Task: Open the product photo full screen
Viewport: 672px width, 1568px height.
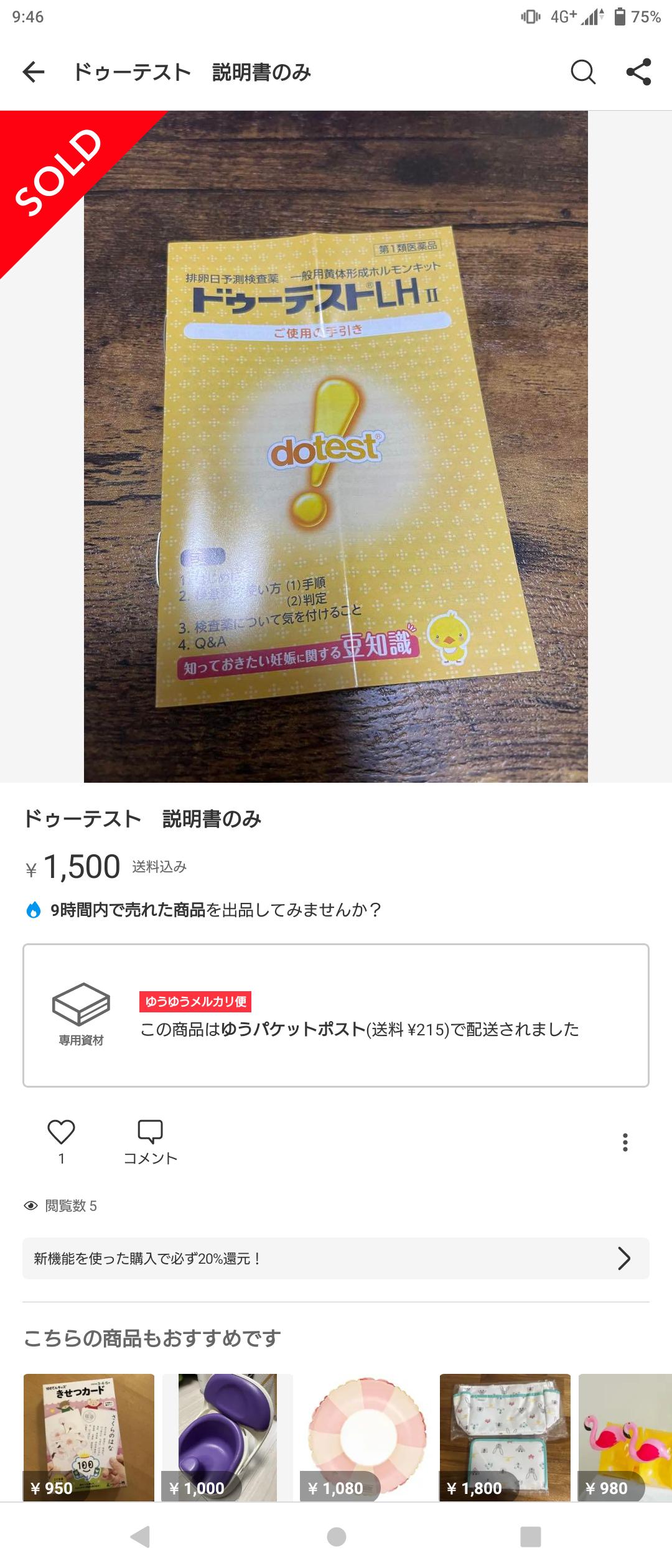Action: pos(336,446)
